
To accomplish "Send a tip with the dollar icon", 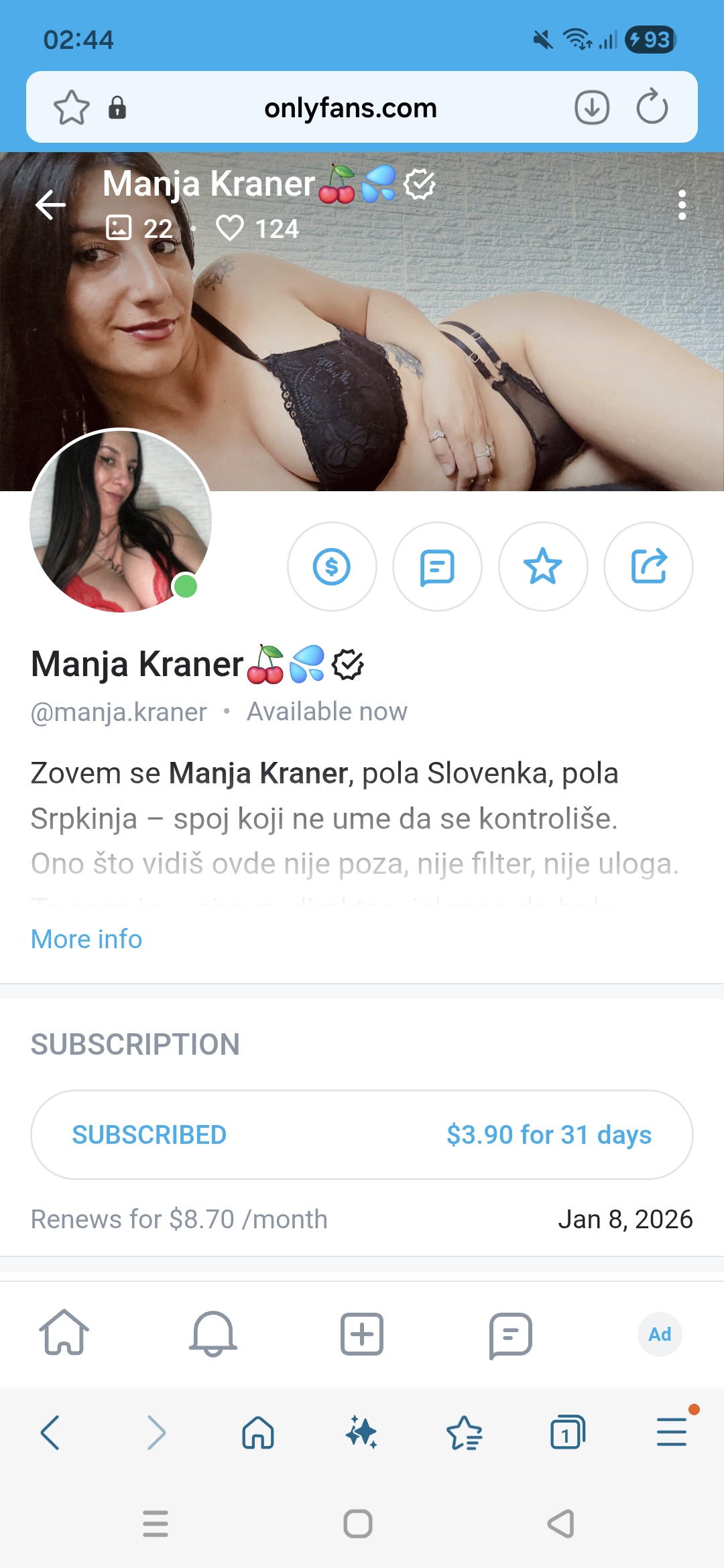I will point(332,567).
